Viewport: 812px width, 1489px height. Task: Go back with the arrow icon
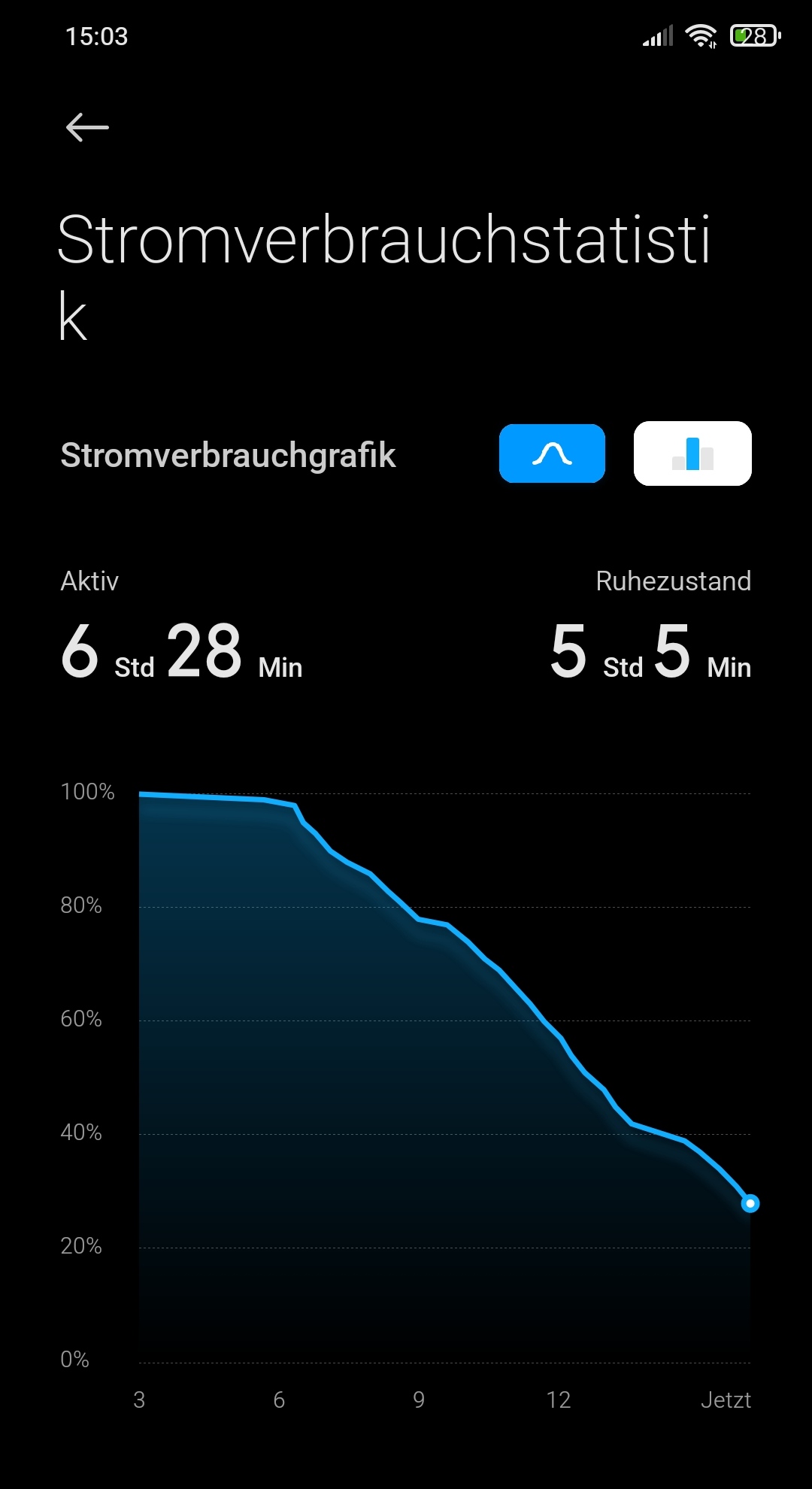coord(87,127)
